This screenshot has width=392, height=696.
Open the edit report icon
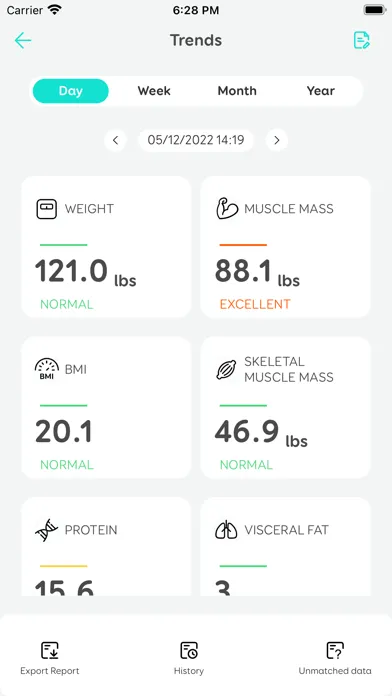coord(361,40)
